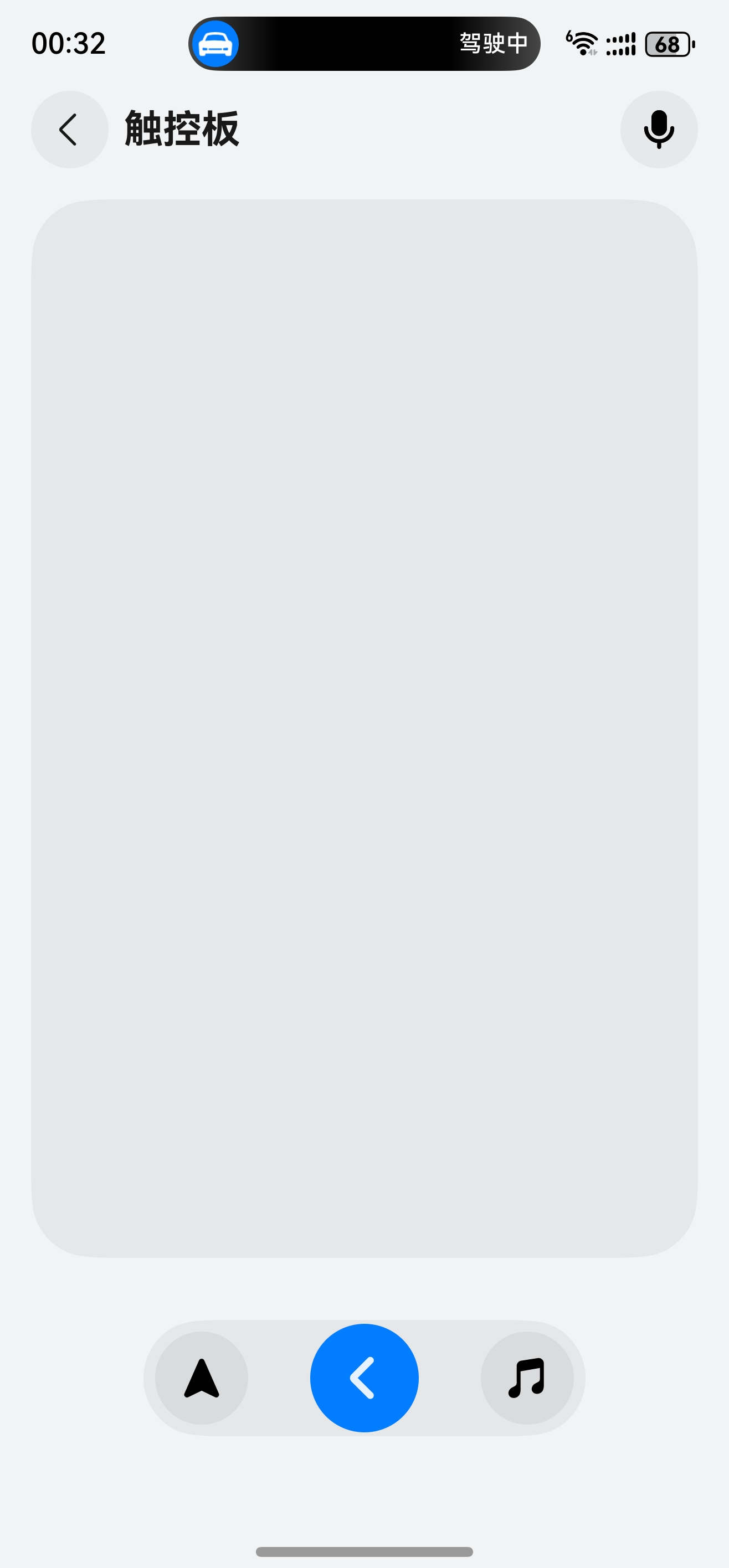Activate the microphone voice input
Viewport: 729px width, 1568px height.
pos(658,129)
